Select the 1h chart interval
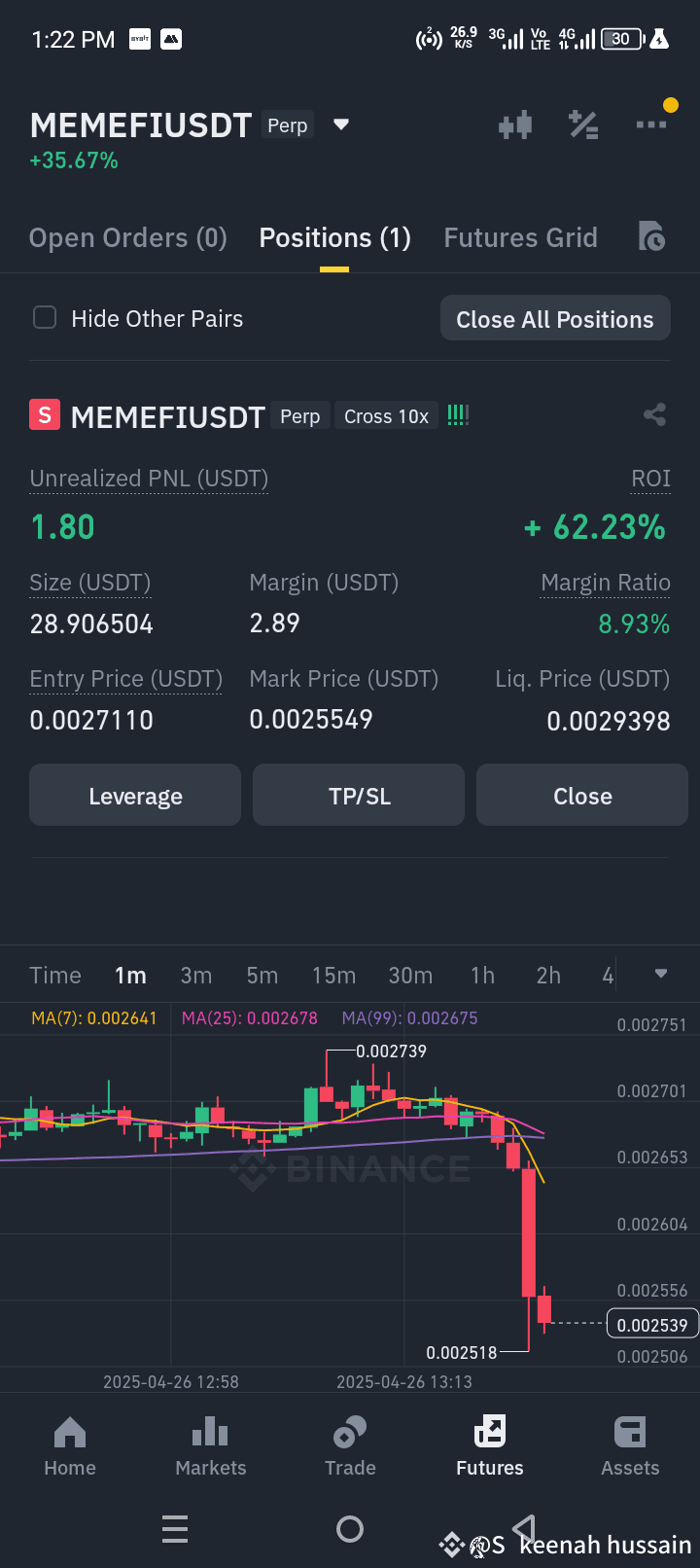This screenshot has height=1568, width=700. coord(482,976)
